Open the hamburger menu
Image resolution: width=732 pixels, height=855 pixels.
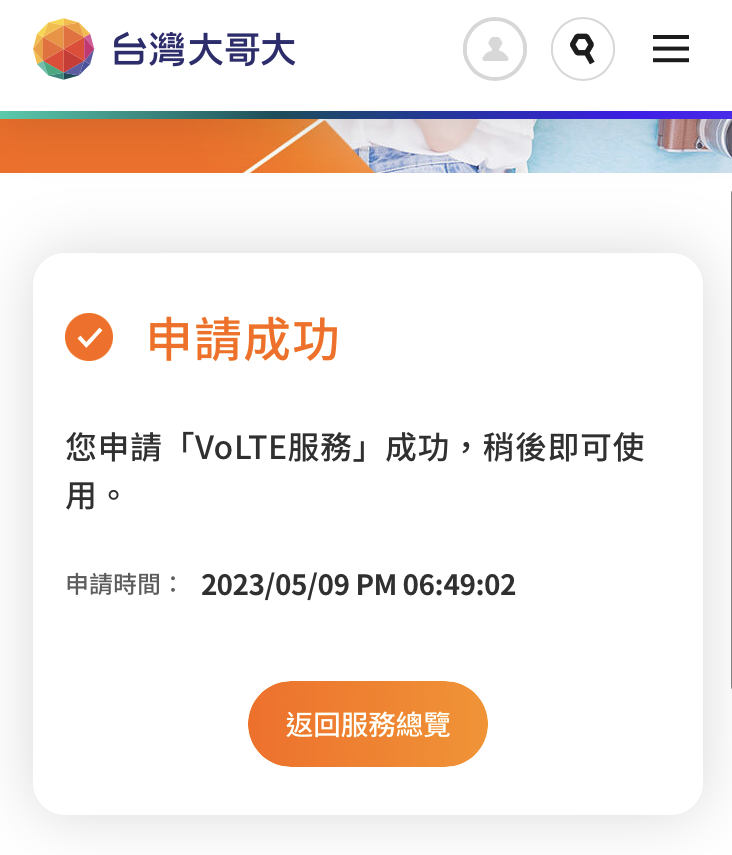tap(670, 49)
